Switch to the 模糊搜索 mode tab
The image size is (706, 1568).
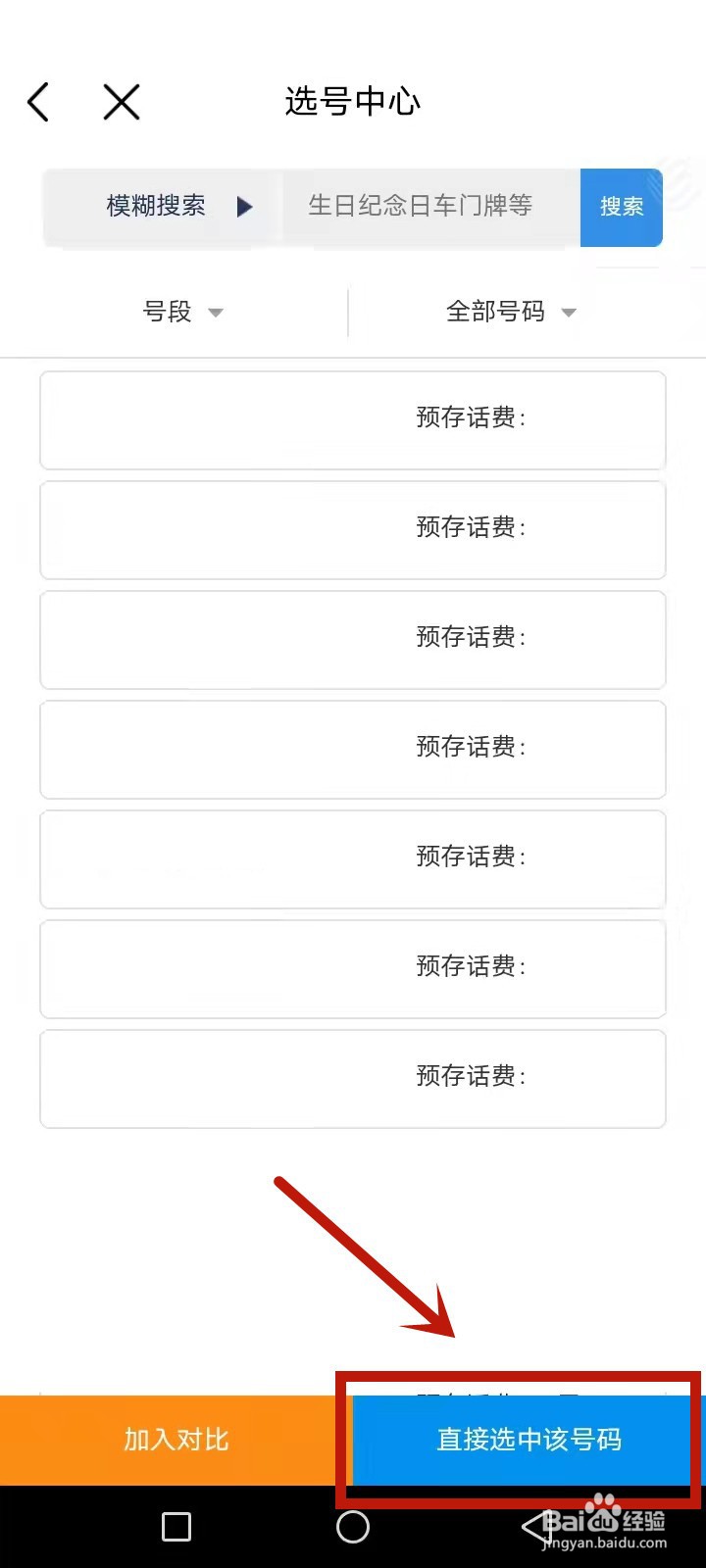tap(155, 207)
